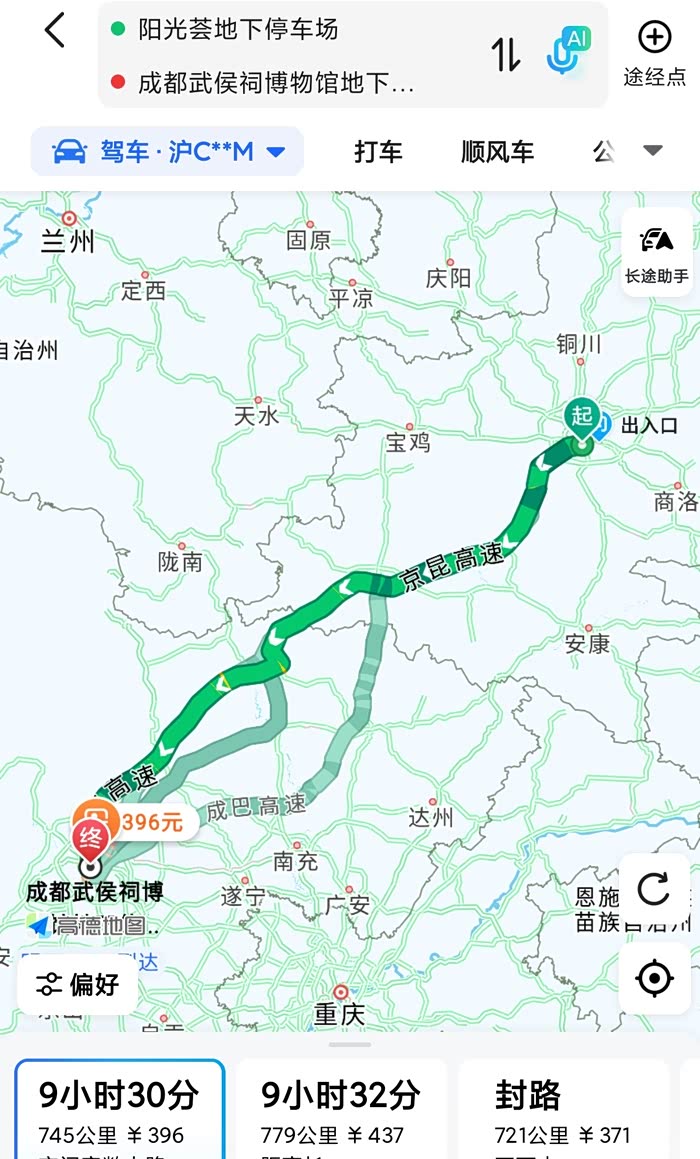Switch to the 顺风车 tab
The height and width of the screenshot is (1159, 700).
coord(497,152)
